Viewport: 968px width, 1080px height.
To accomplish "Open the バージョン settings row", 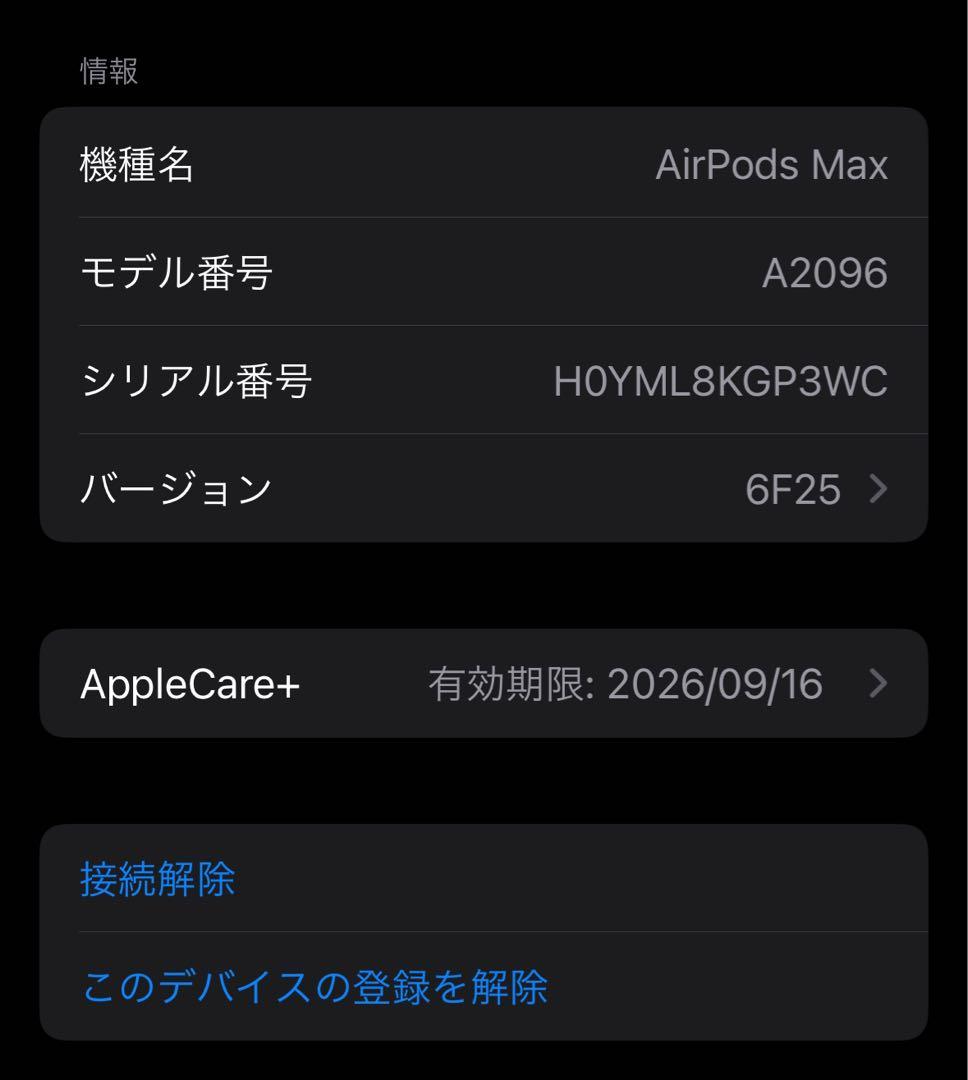I will [484, 489].
